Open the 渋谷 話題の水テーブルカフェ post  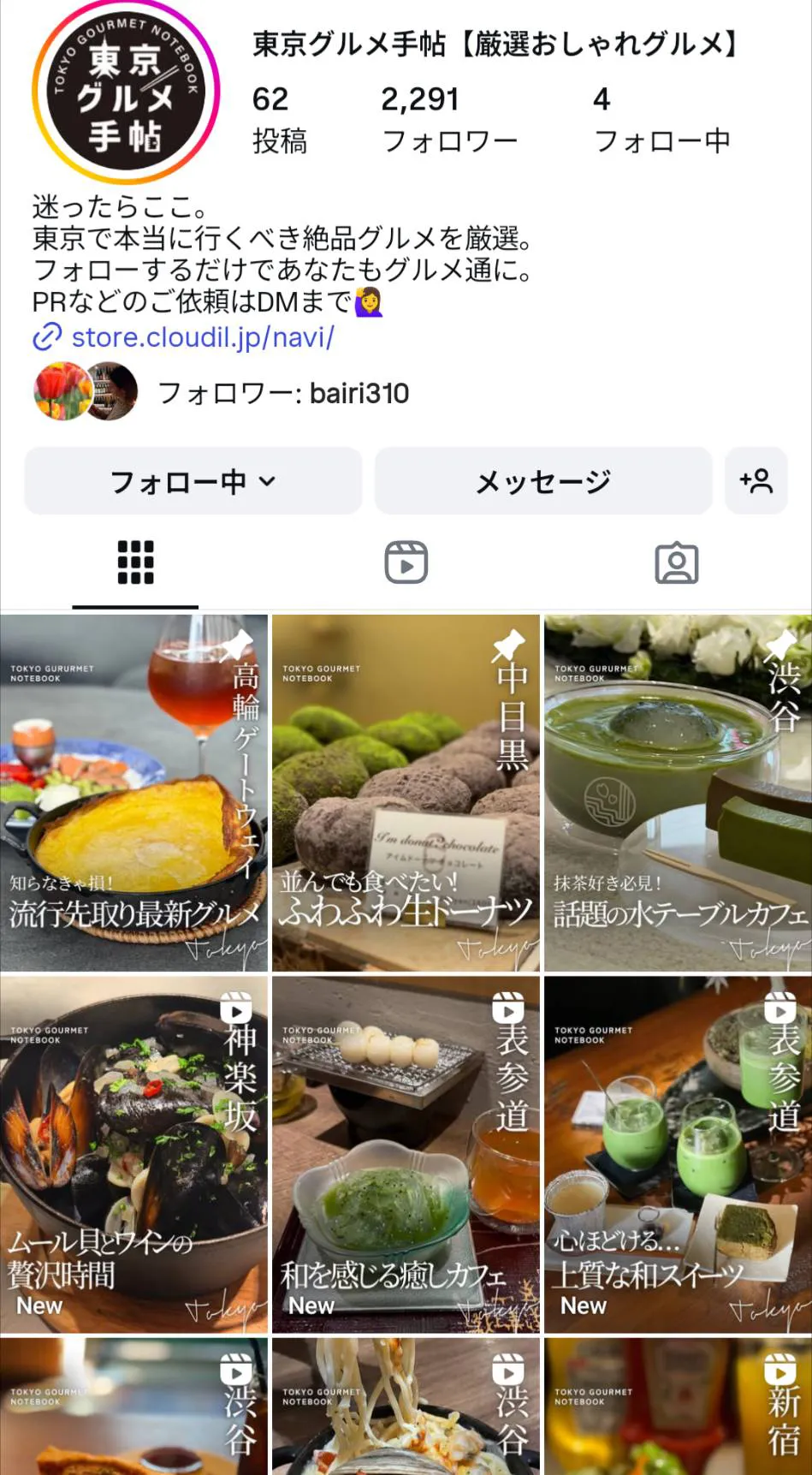[x=678, y=793]
